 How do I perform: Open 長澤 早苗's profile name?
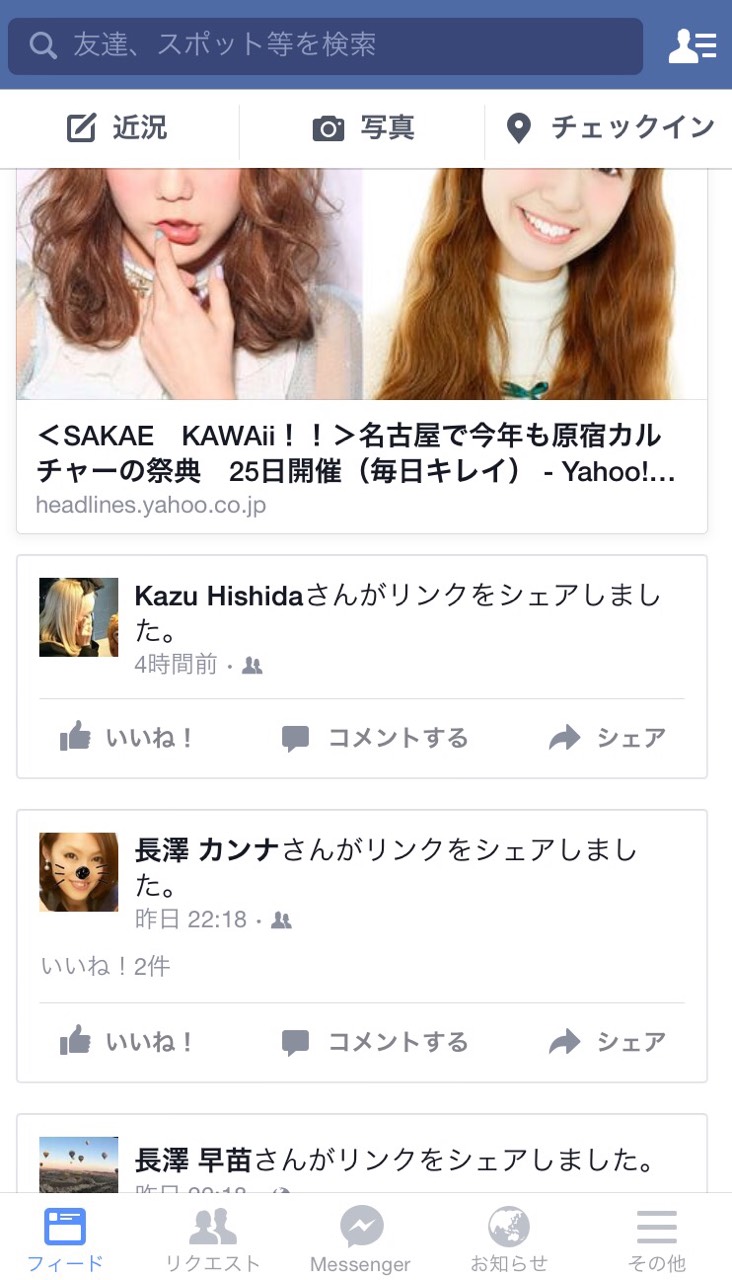193,1160
